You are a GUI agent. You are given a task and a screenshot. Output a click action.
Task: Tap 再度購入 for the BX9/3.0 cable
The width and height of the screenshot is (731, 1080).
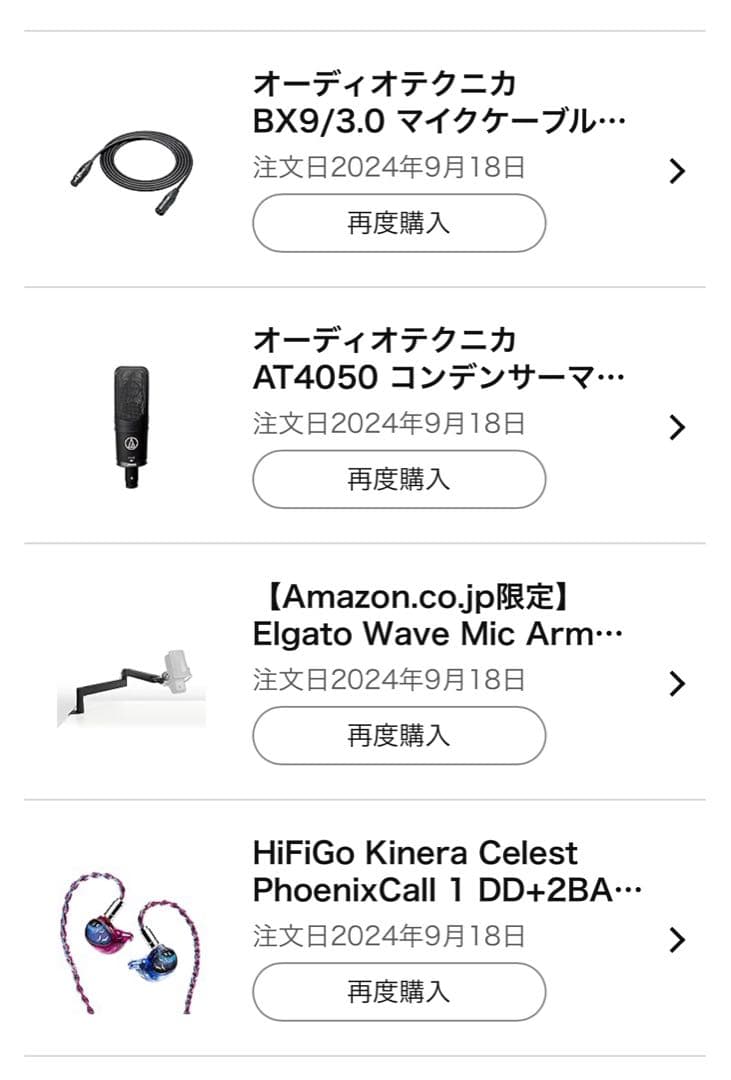point(399,224)
